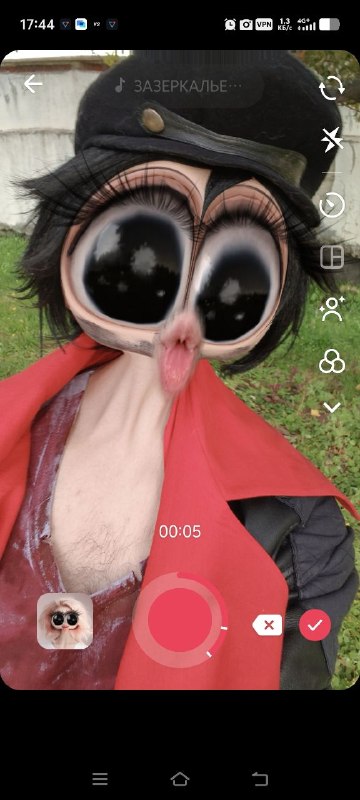The height and width of the screenshot is (800, 360).
Task: Open the color filters
Action: tap(332, 361)
